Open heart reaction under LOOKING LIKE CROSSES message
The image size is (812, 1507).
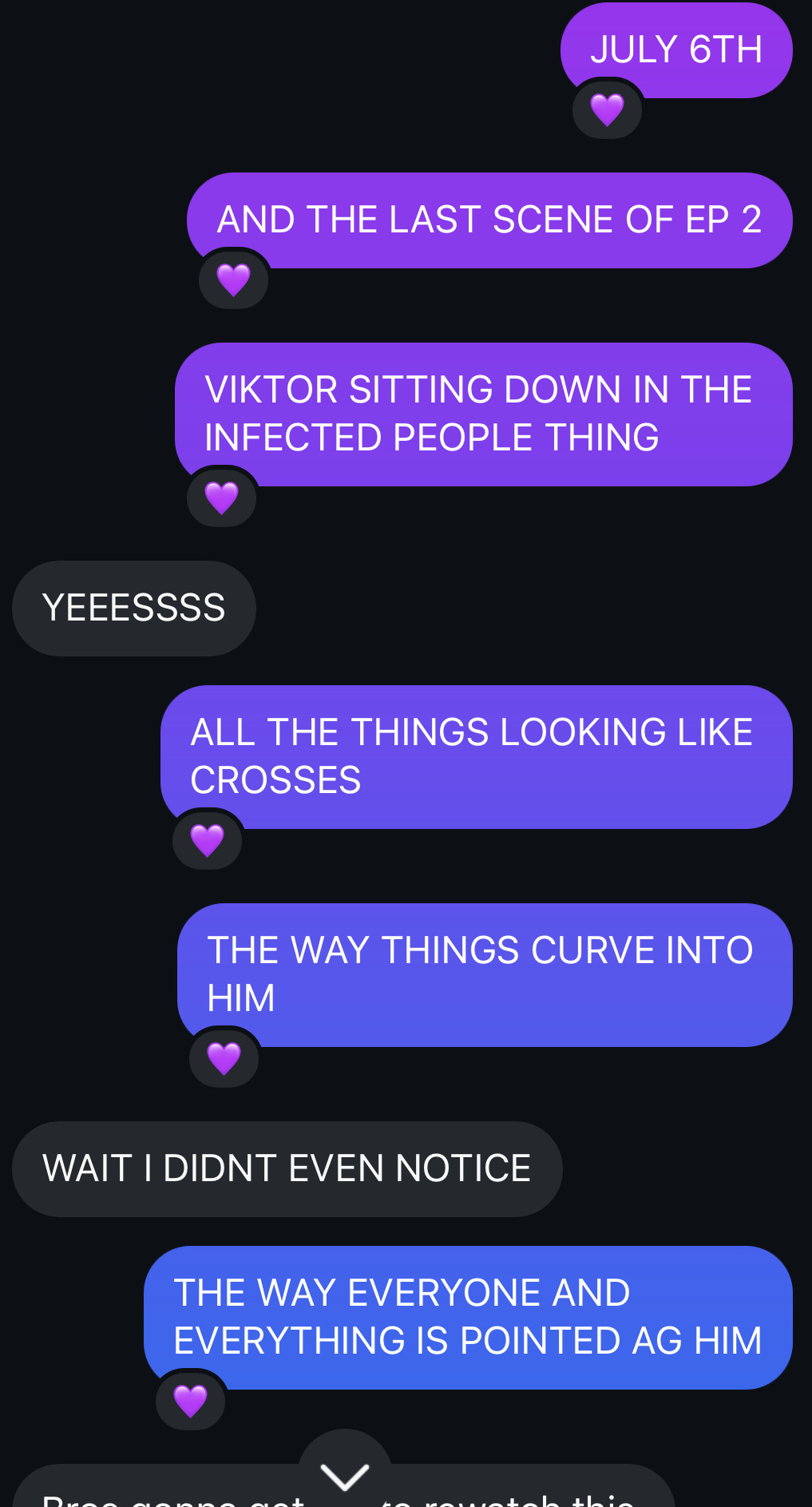point(207,840)
